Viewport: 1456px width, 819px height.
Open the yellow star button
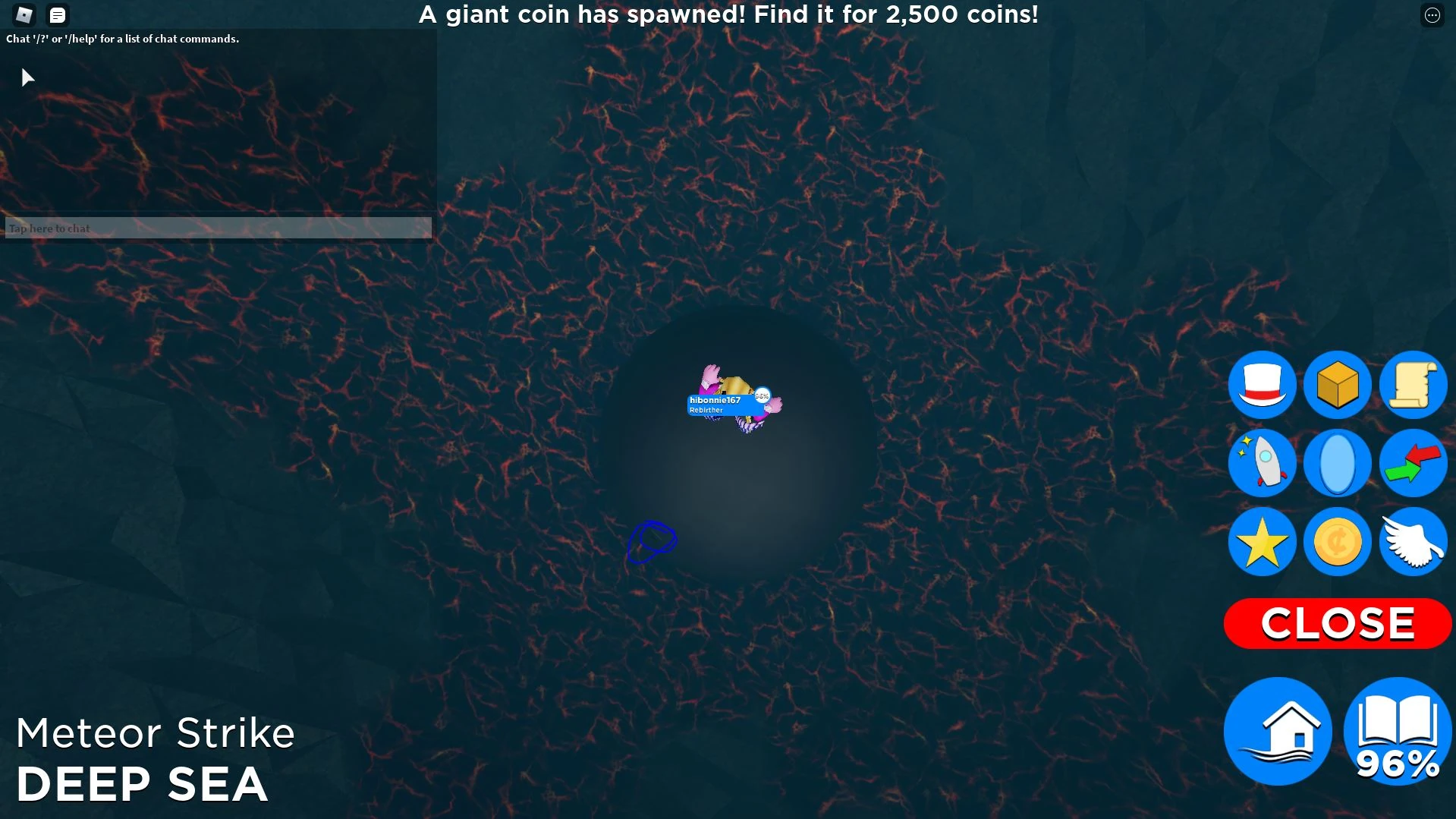[x=1262, y=542]
